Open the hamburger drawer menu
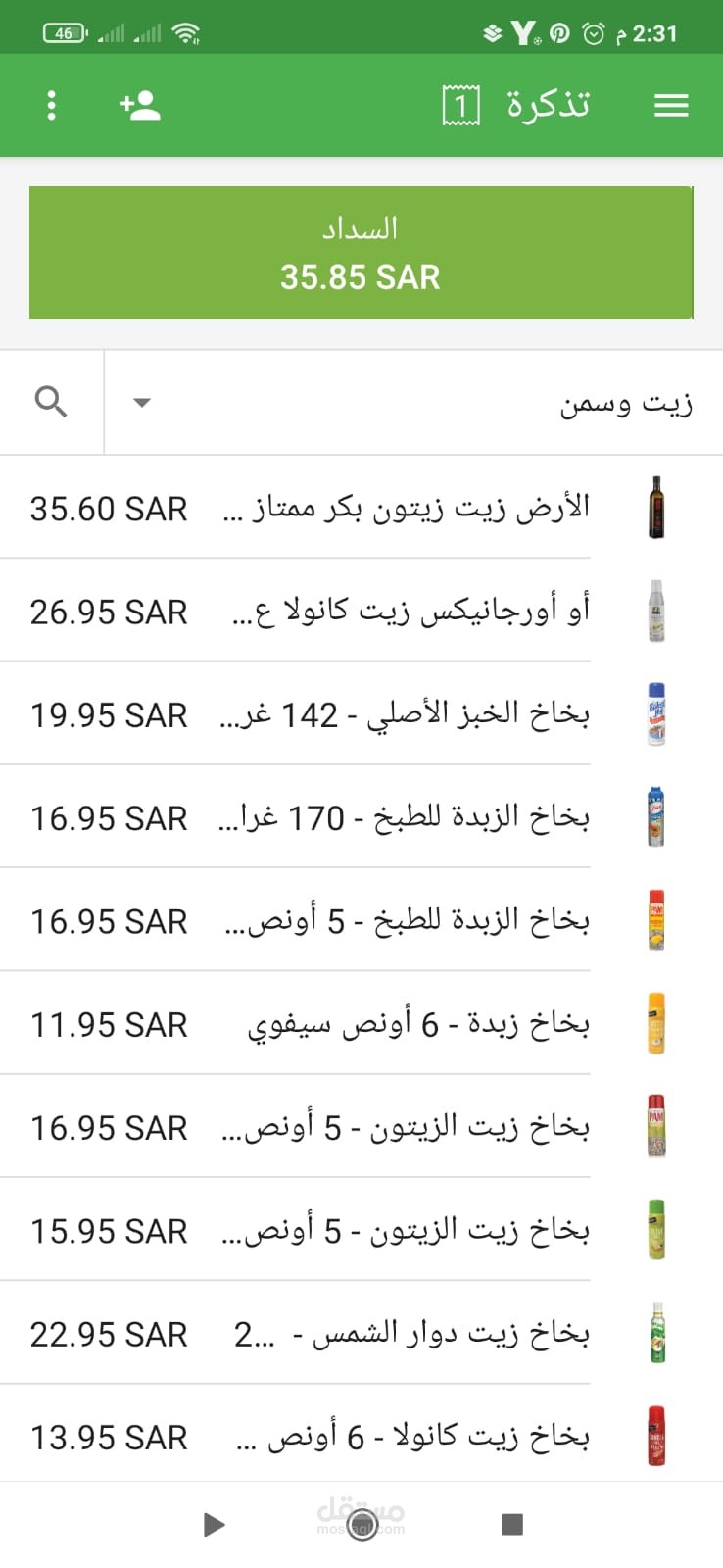723x1568 pixels. tap(671, 105)
